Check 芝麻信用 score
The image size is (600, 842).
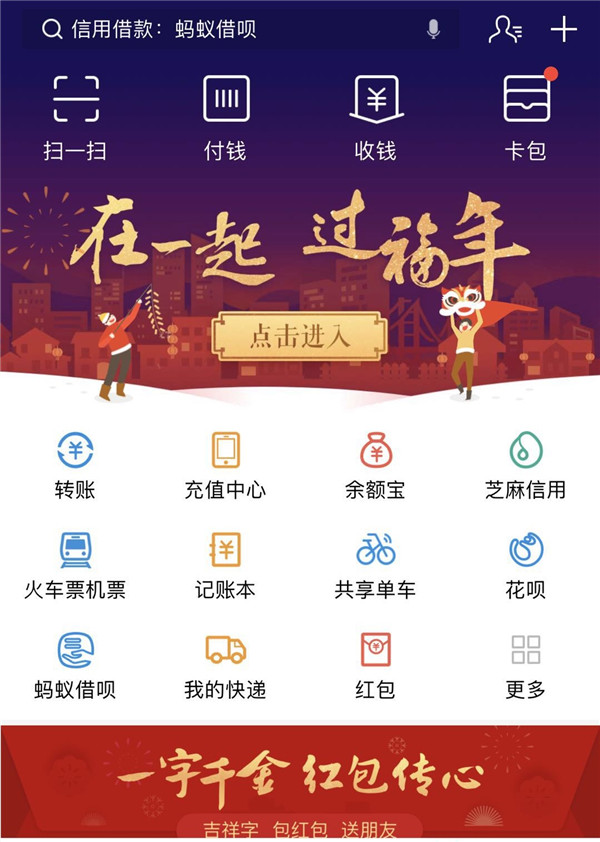point(526,466)
